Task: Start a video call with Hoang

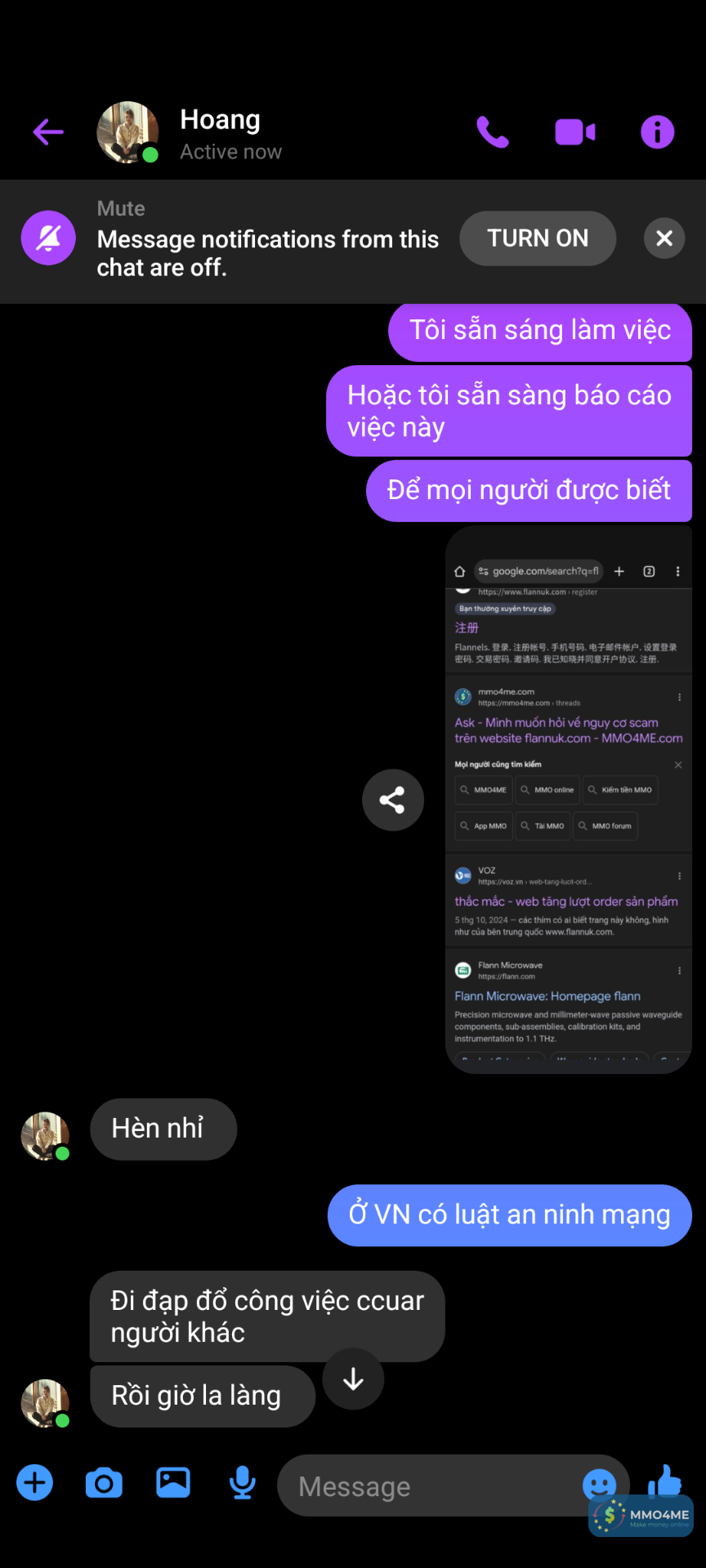Action: click(x=575, y=132)
